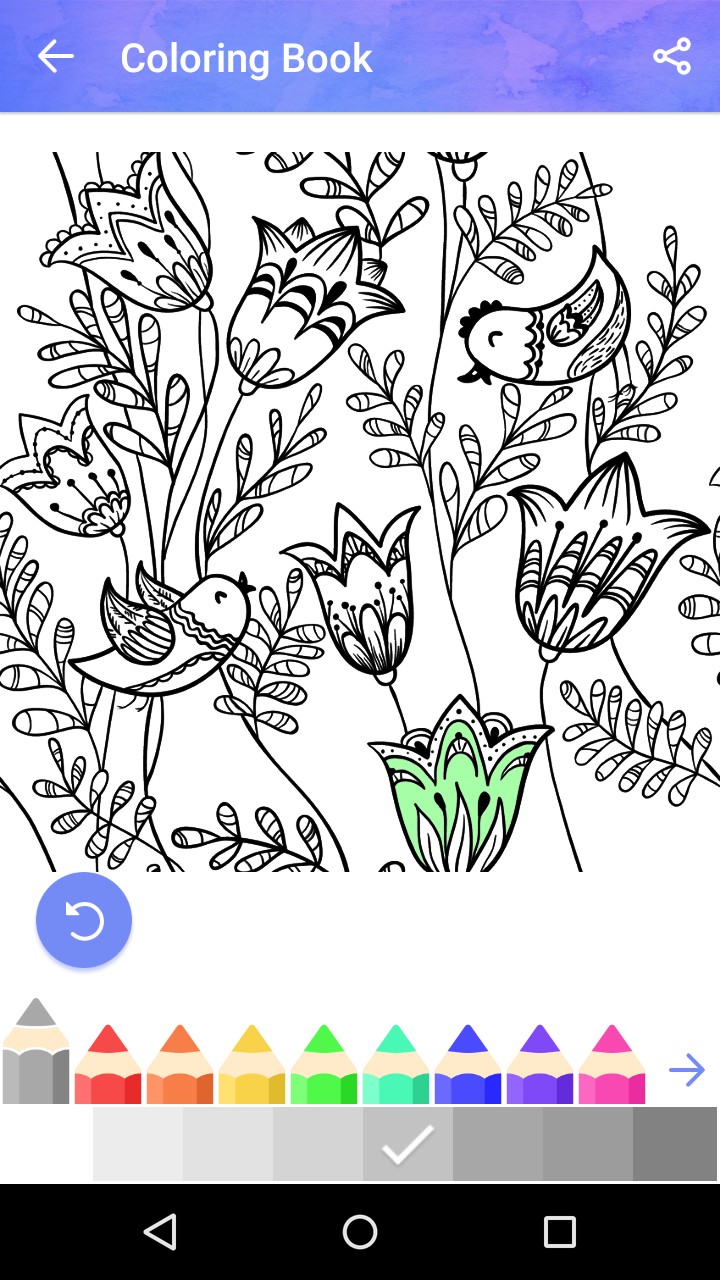The width and height of the screenshot is (720, 1280).
Task: Choose the pink pencil
Action: tap(612, 1066)
